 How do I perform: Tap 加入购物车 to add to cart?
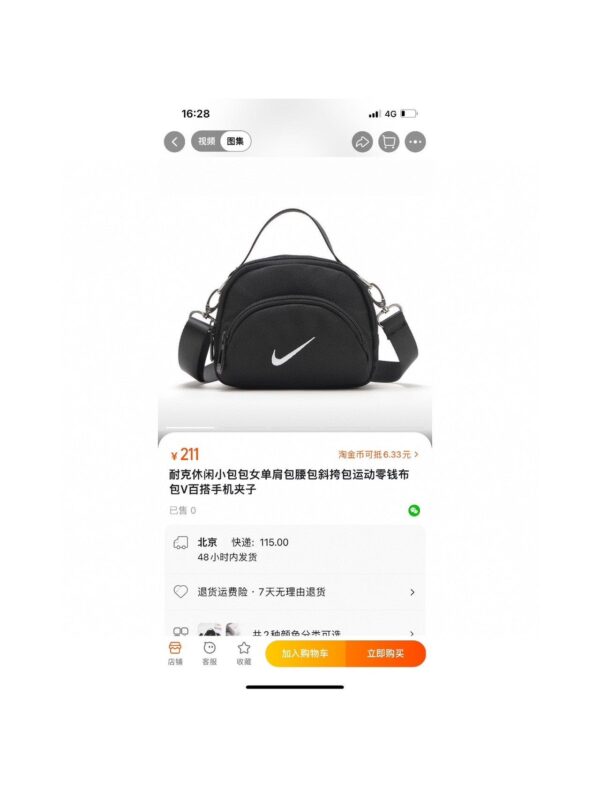305,654
